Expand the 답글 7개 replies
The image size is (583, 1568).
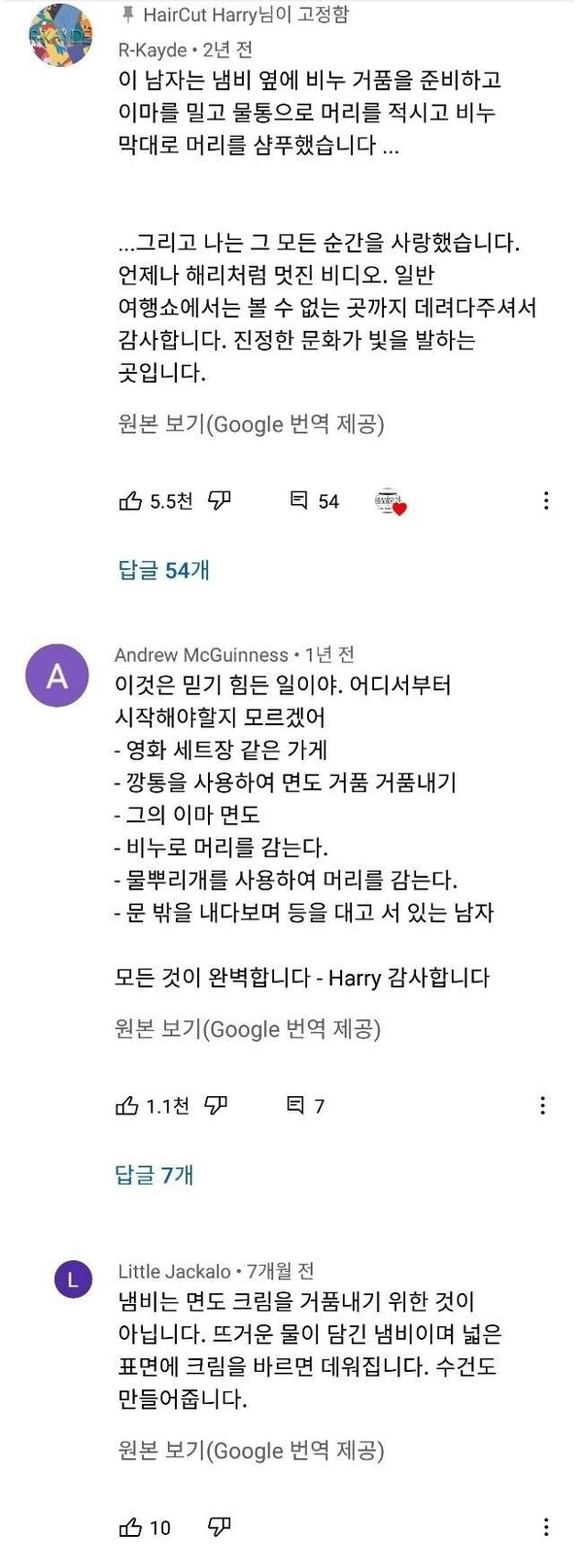pyautogui.click(x=154, y=1175)
